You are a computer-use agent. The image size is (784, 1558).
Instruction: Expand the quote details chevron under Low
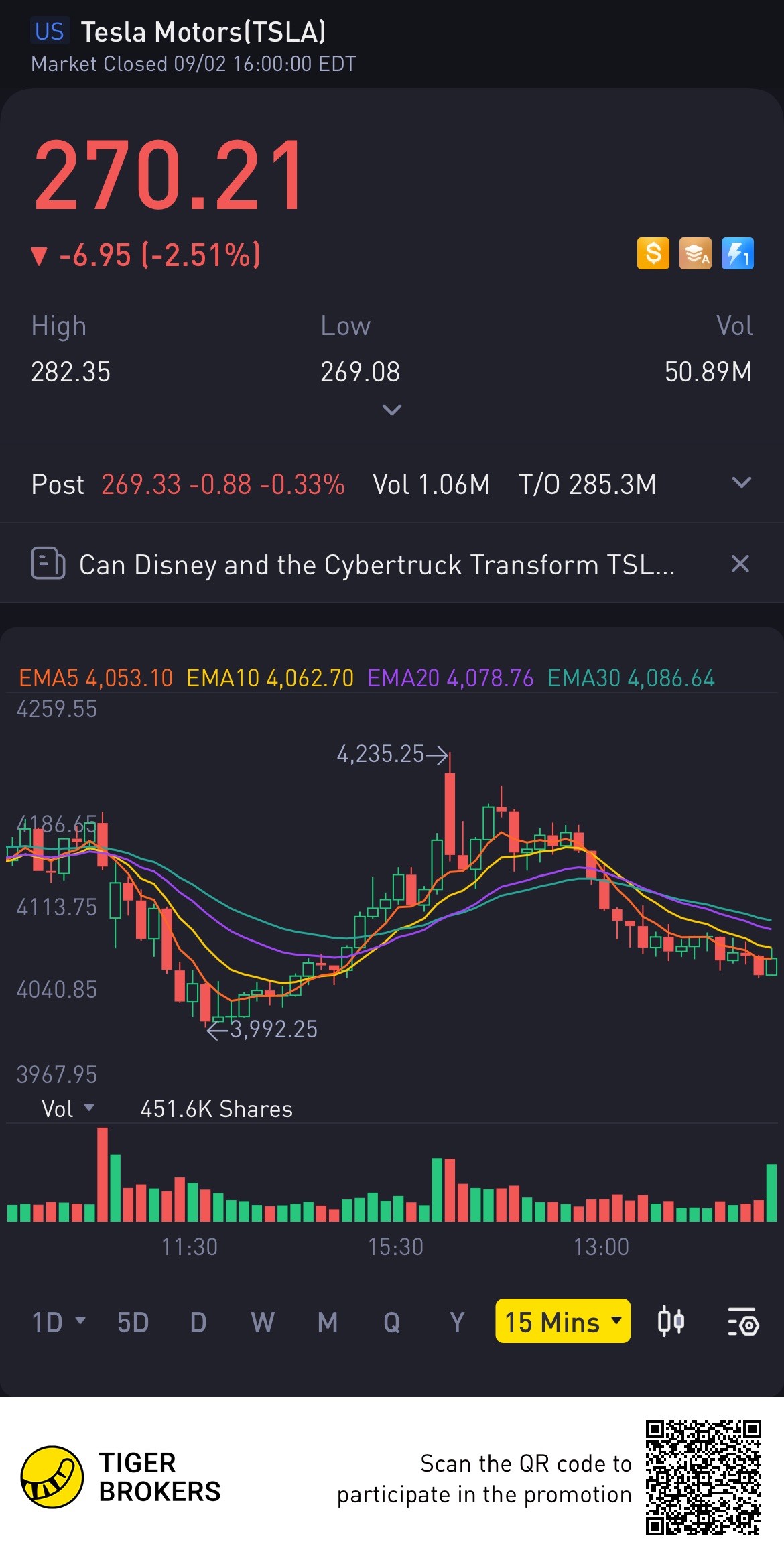(391, 409)
